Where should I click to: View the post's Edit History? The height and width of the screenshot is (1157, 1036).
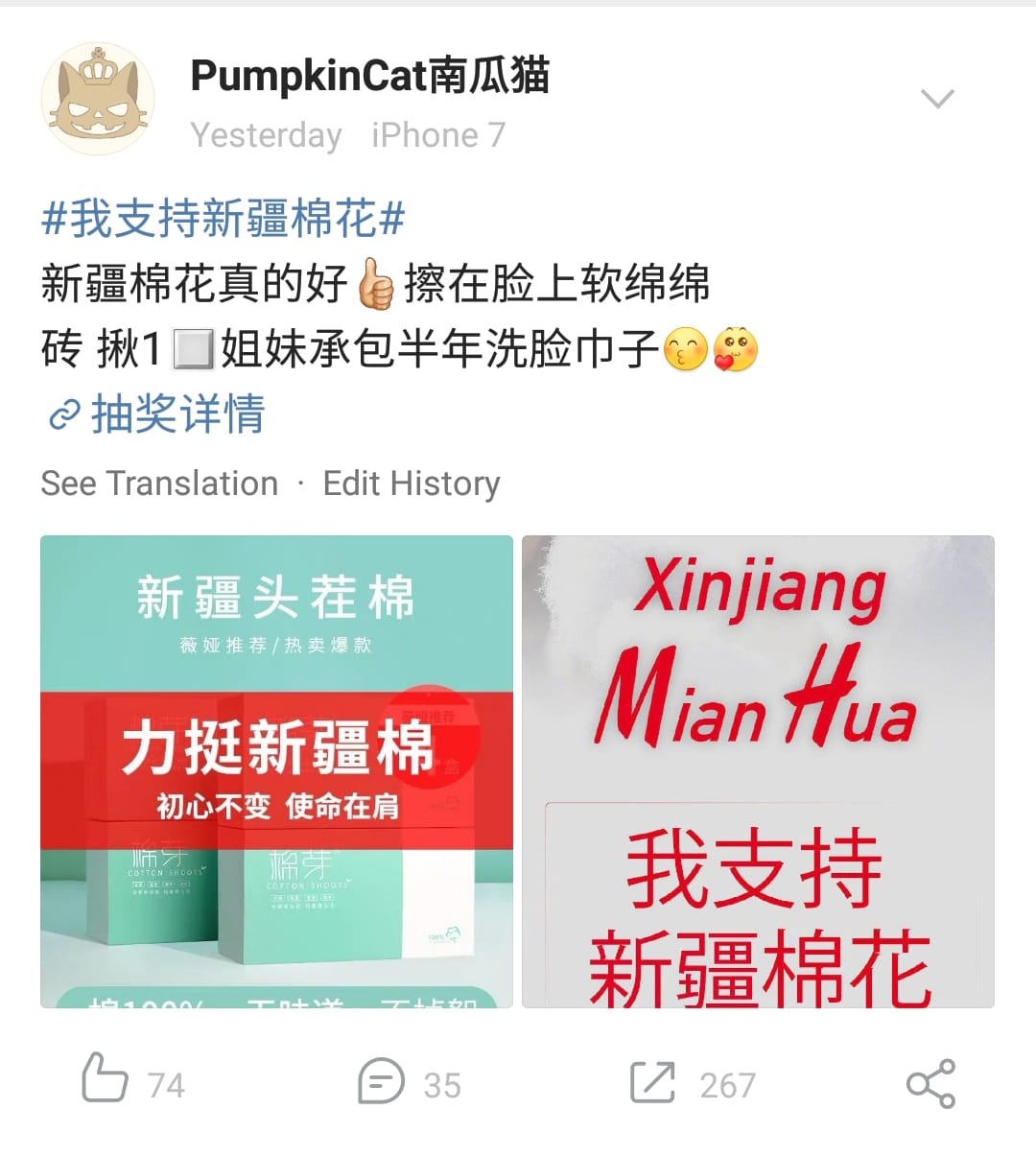click(x=412, y=484)
